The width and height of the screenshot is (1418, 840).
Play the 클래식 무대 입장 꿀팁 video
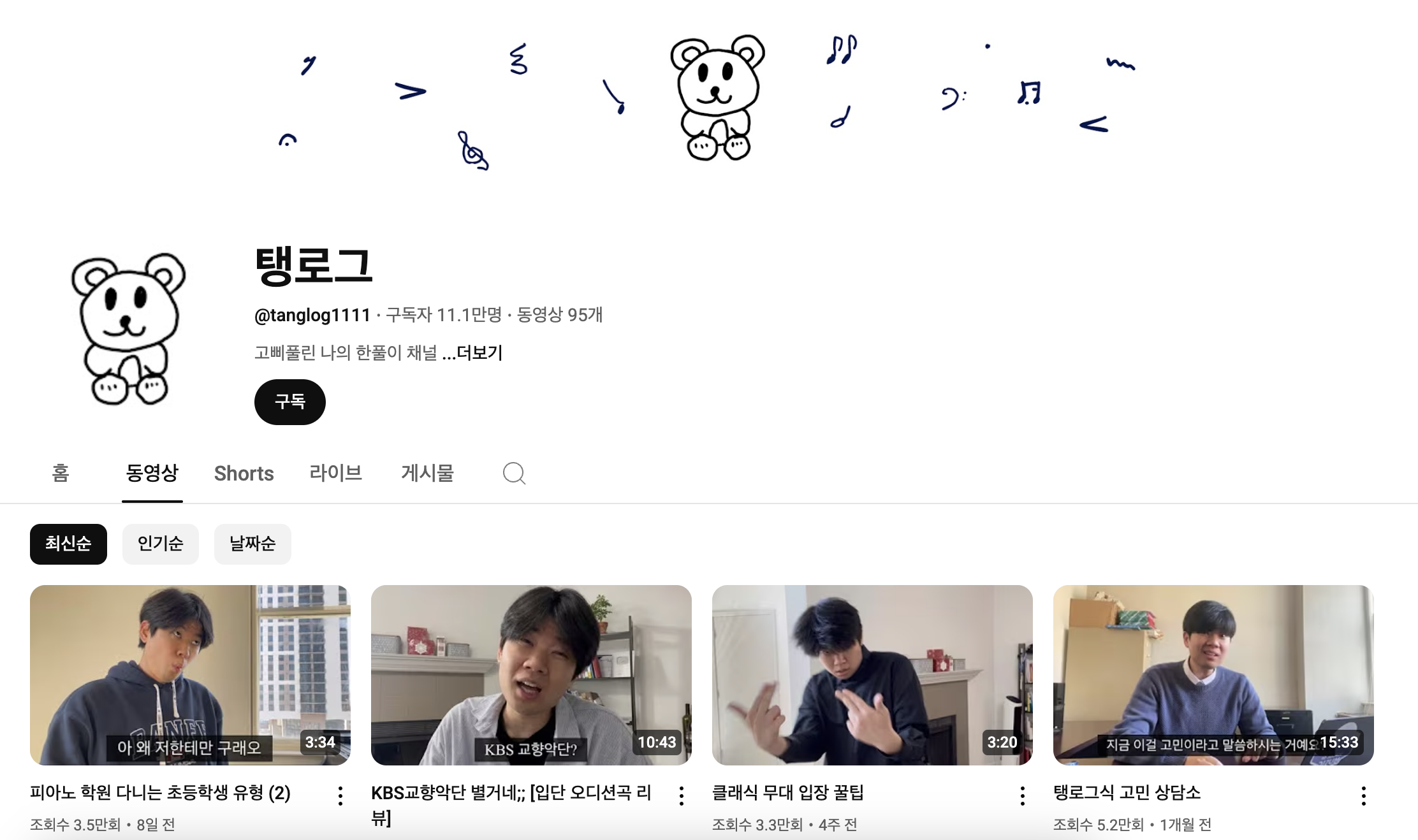[x=872, y=674]
